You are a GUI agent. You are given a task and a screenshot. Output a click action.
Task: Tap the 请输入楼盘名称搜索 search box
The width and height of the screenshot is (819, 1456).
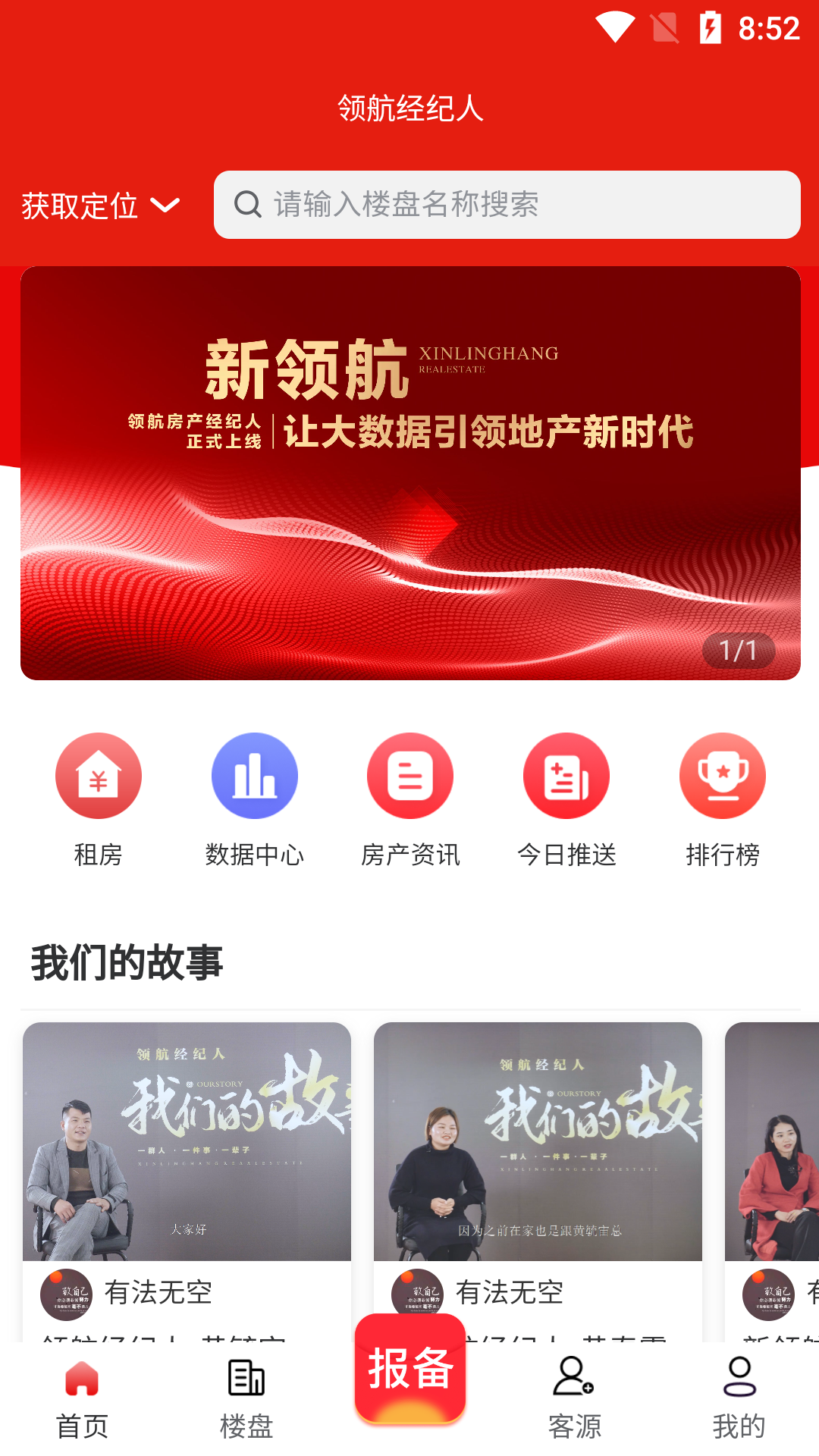(507, 205)
